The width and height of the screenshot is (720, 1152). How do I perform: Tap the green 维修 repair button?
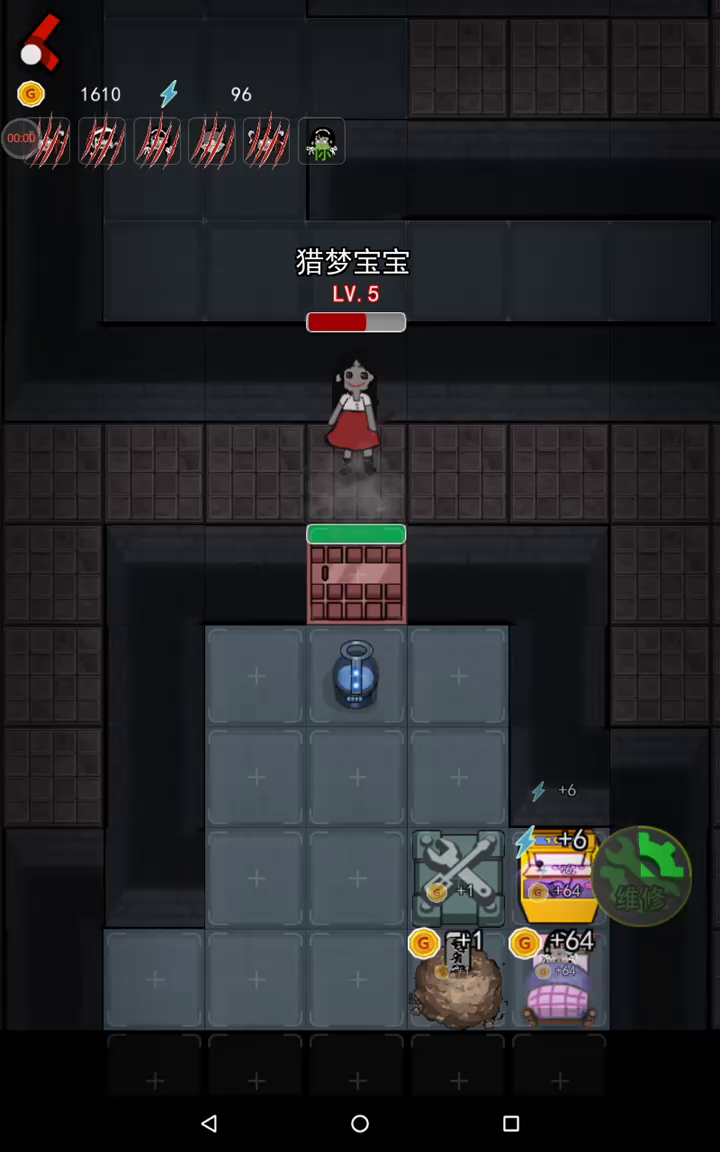(x=642, y=876)
